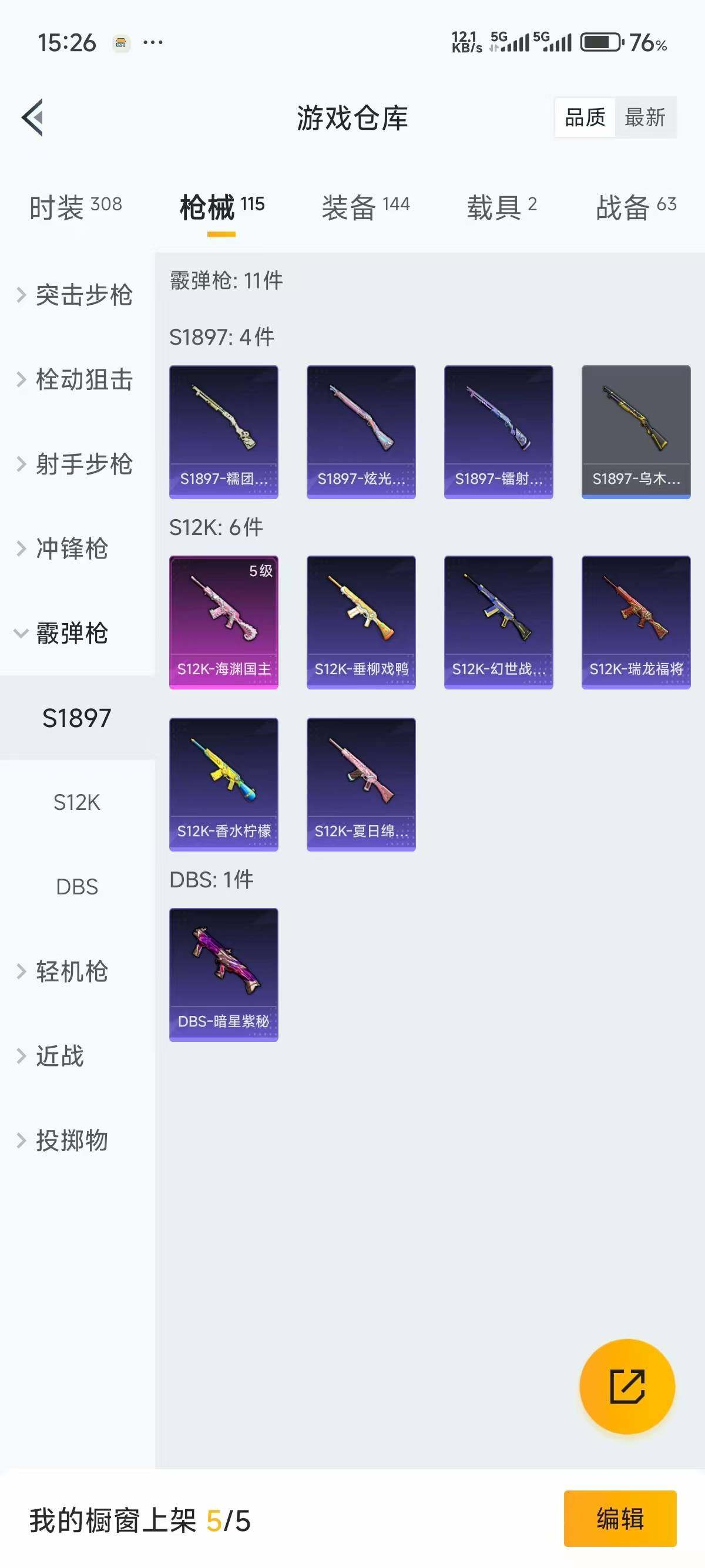Image resolution: width=705 pixels, height=1568 pixels.
Task: Expand the 突击步枪 category
Action: (x=78, y=295)
